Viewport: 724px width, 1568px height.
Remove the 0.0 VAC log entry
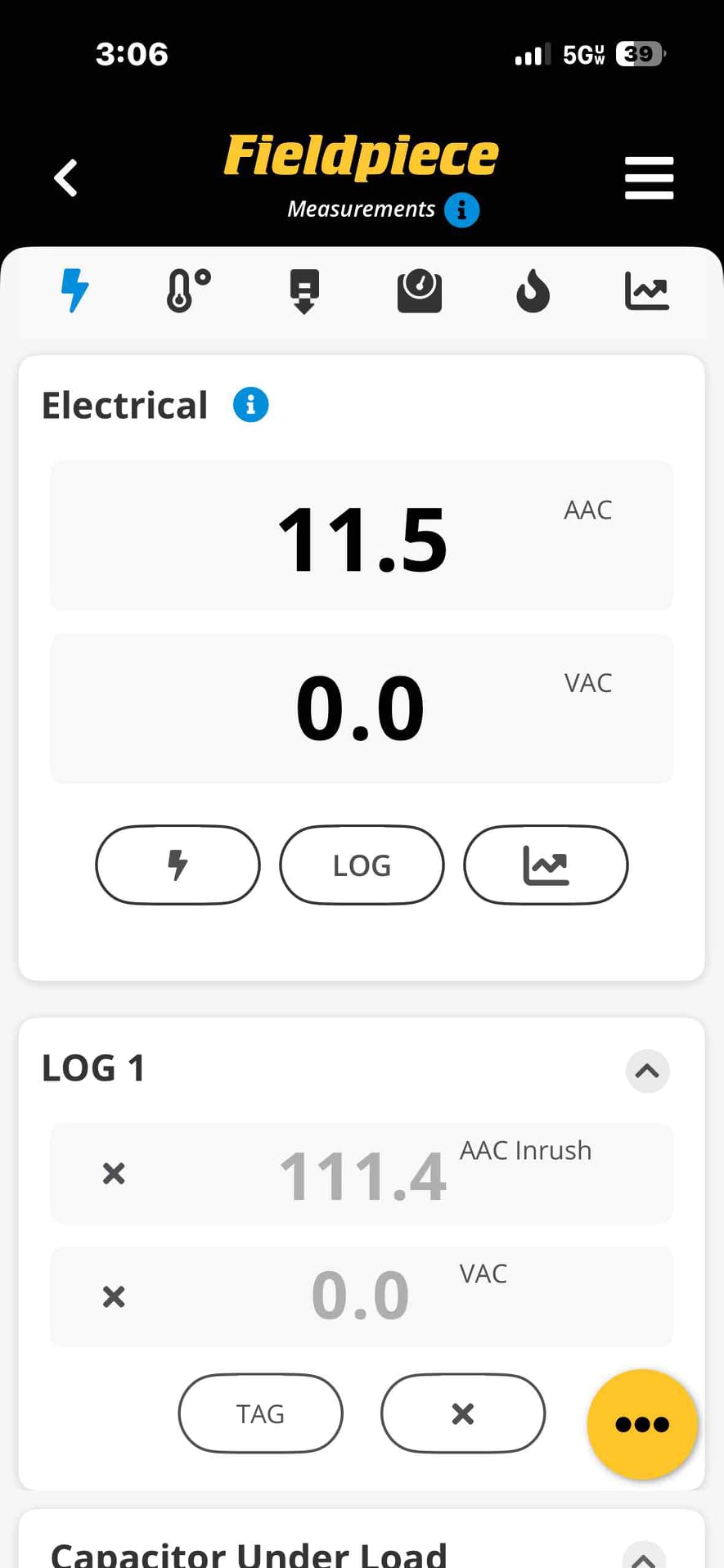(114, 1296)
